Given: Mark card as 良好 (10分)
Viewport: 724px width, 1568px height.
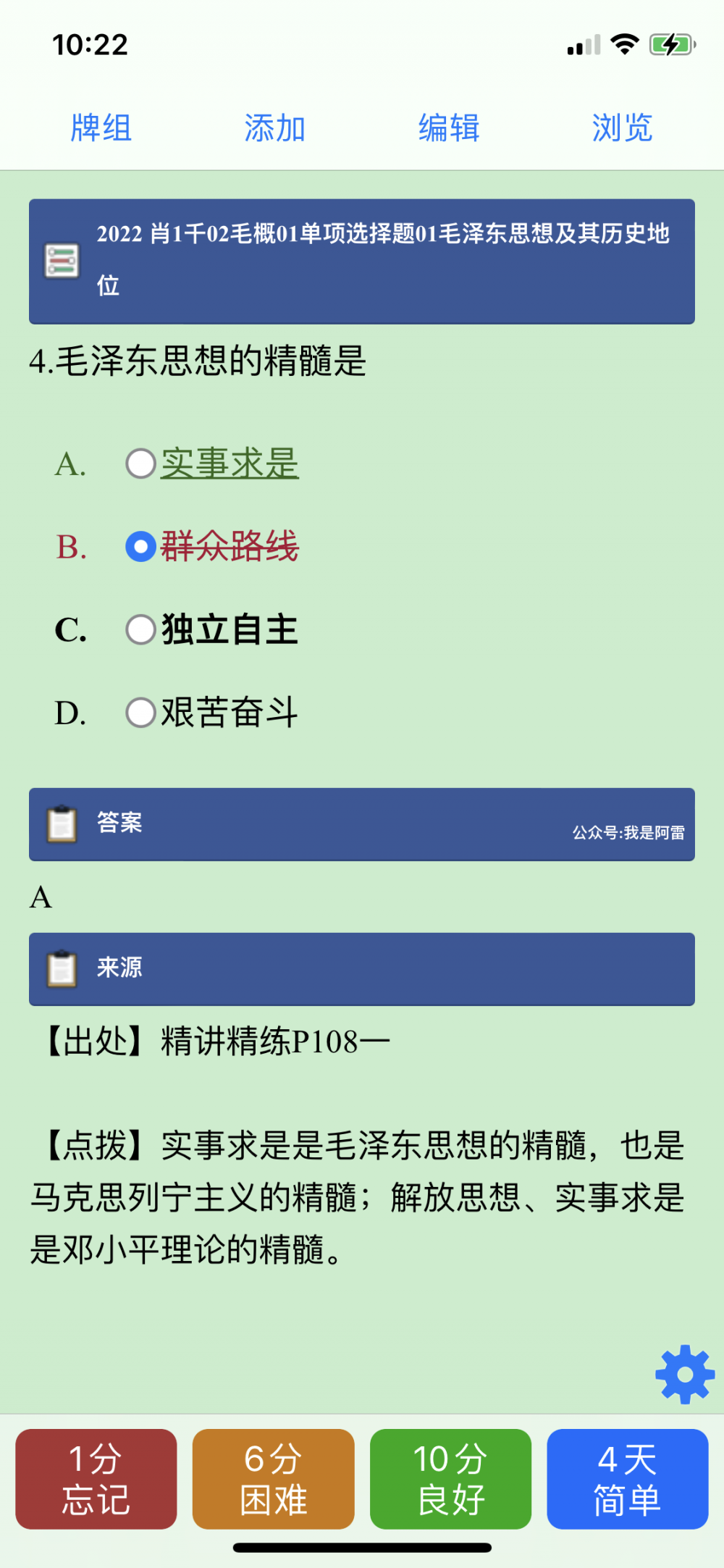Looking at the screenshot, I should click(x=450, y=1478).
